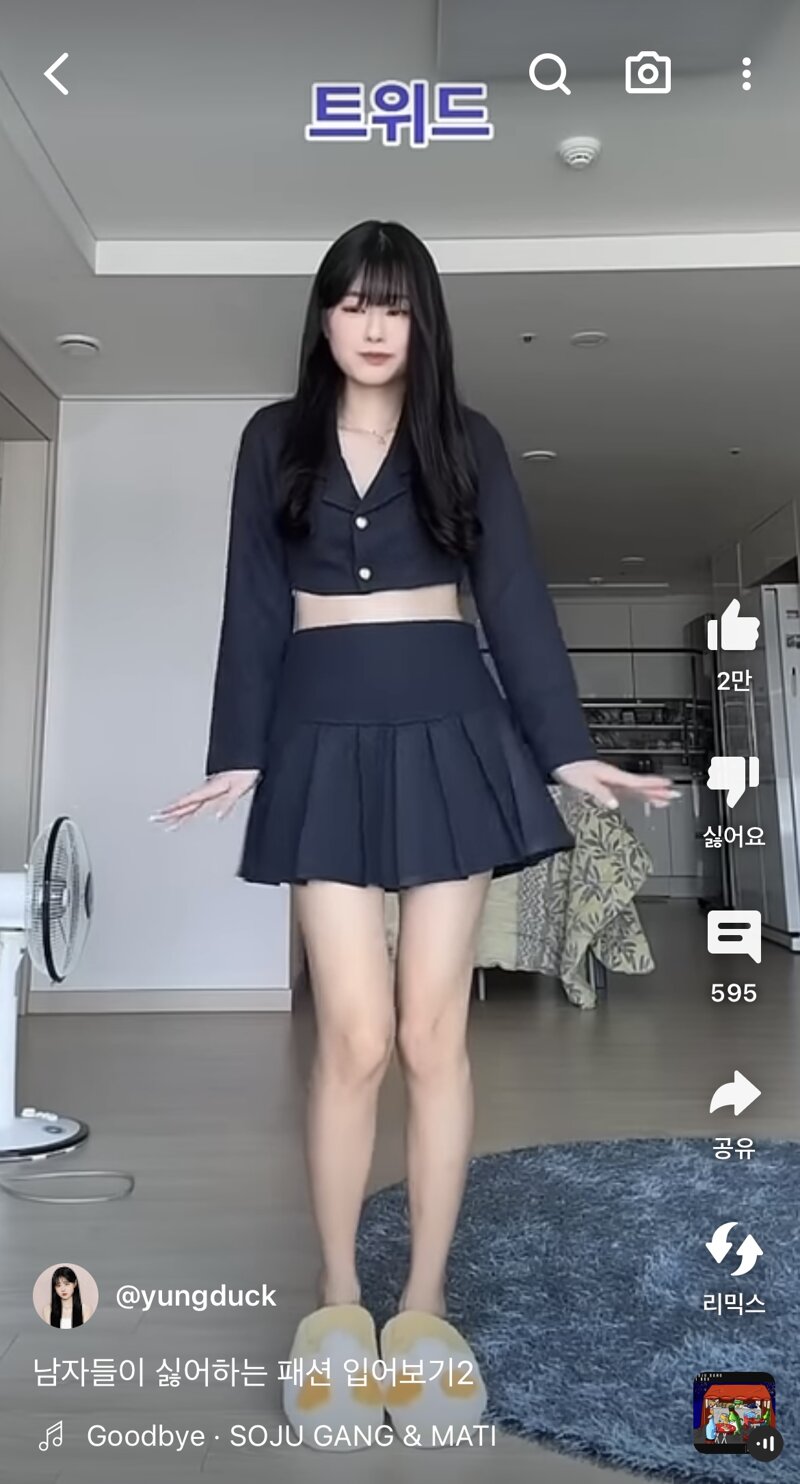Open the sound album thumbnail

pos(733,1411)
